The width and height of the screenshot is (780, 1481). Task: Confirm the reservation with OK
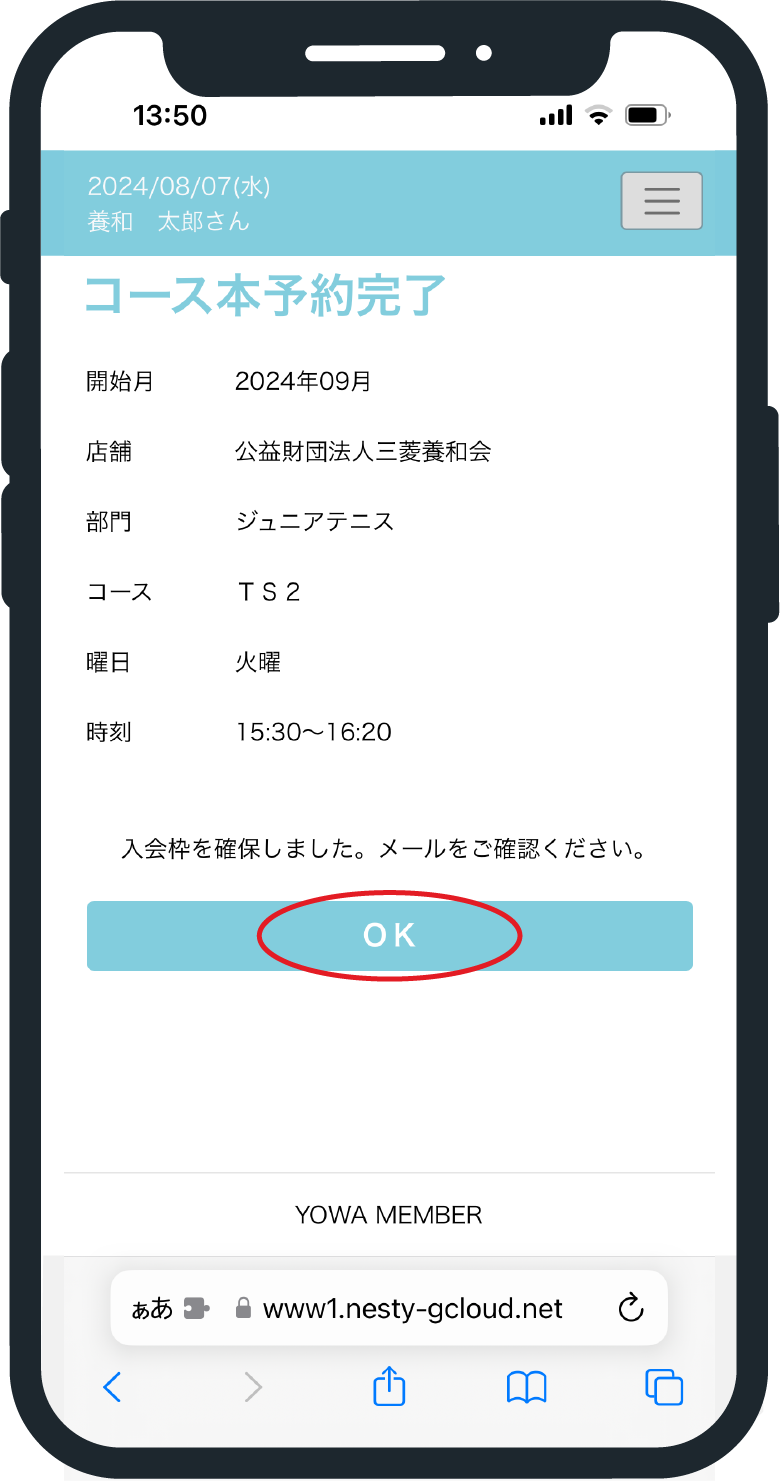(x=390, y=936)
